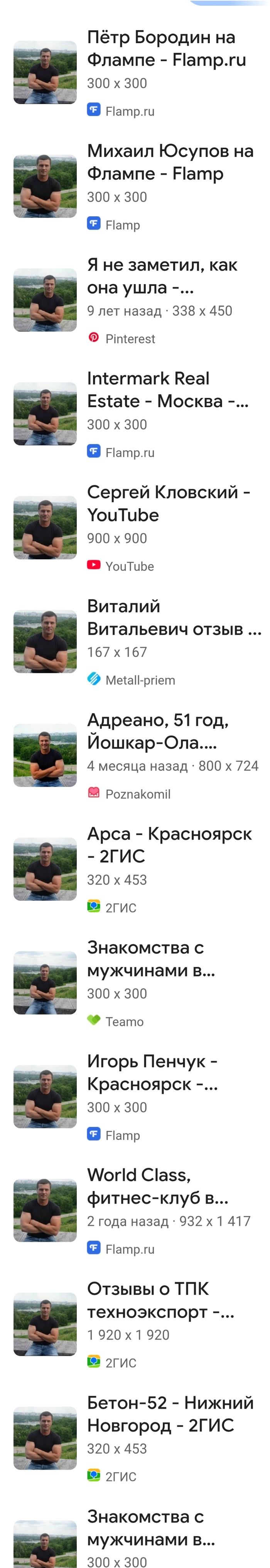Image resolution: width=270 pixels, height=1568 pixels.
Task: View the Виталий Витальевич отзыв result
Action: pos(174,618)
